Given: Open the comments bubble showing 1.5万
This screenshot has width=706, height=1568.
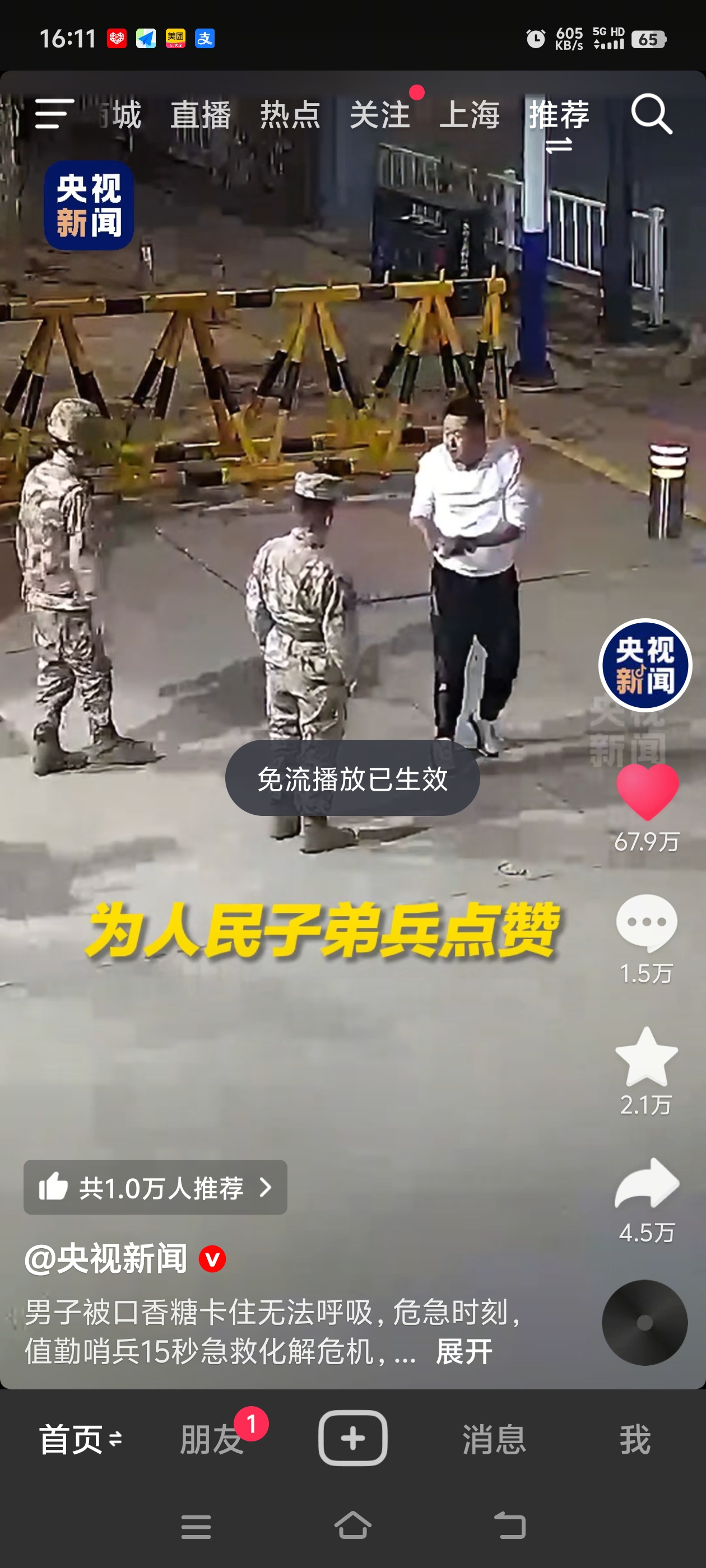Looking at the screenshot, I should click(x=646, y=923).
